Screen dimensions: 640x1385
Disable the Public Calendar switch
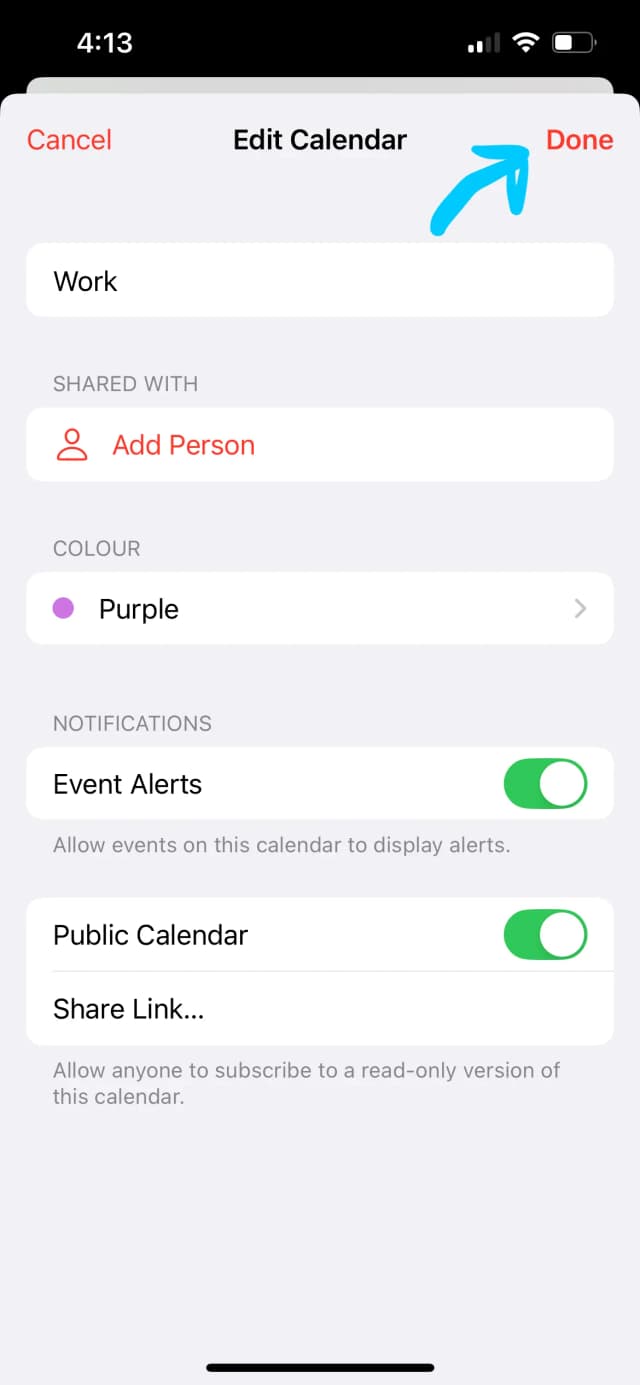point(544,935)
